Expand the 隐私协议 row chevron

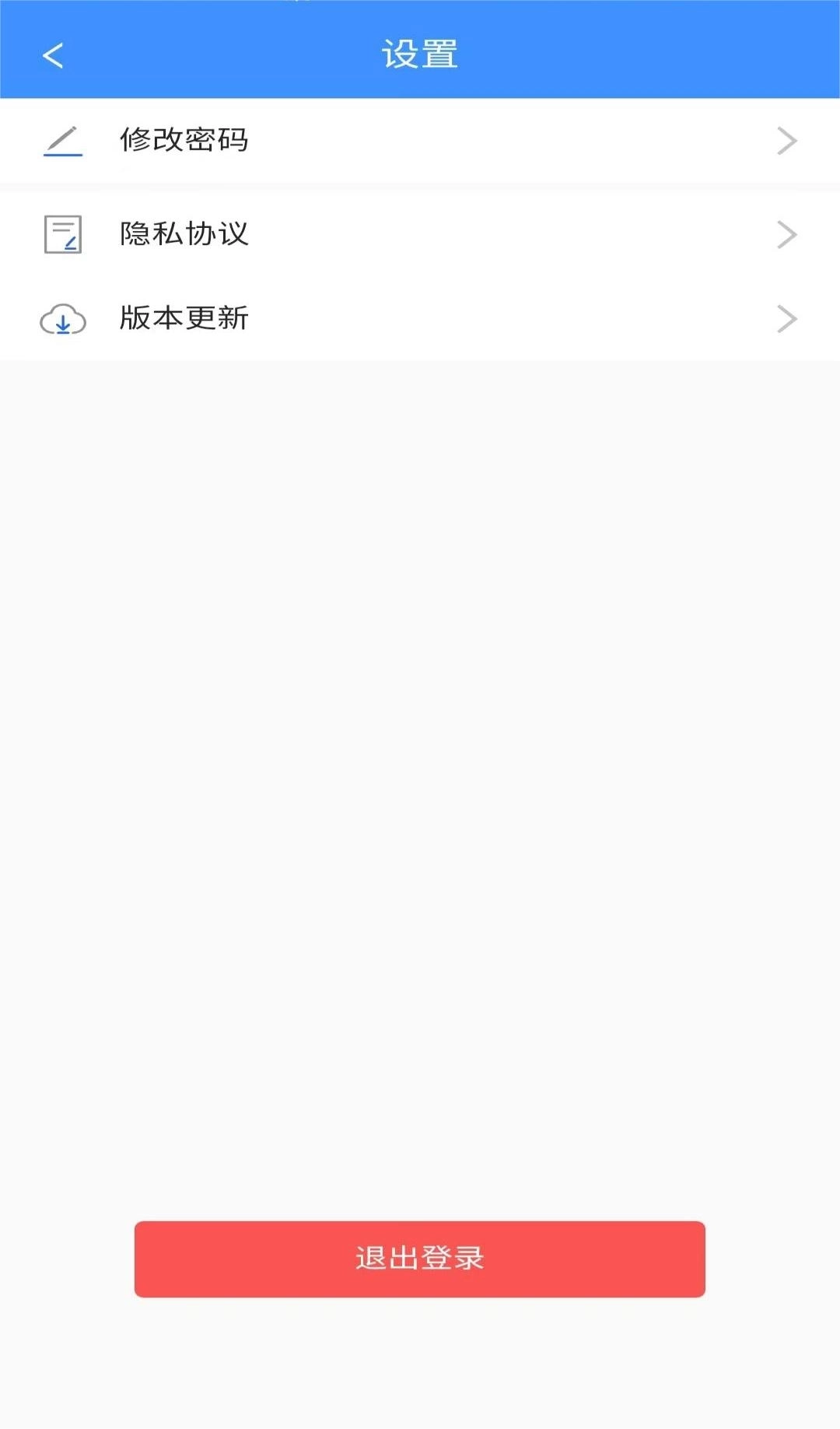[x=788, y=233]
